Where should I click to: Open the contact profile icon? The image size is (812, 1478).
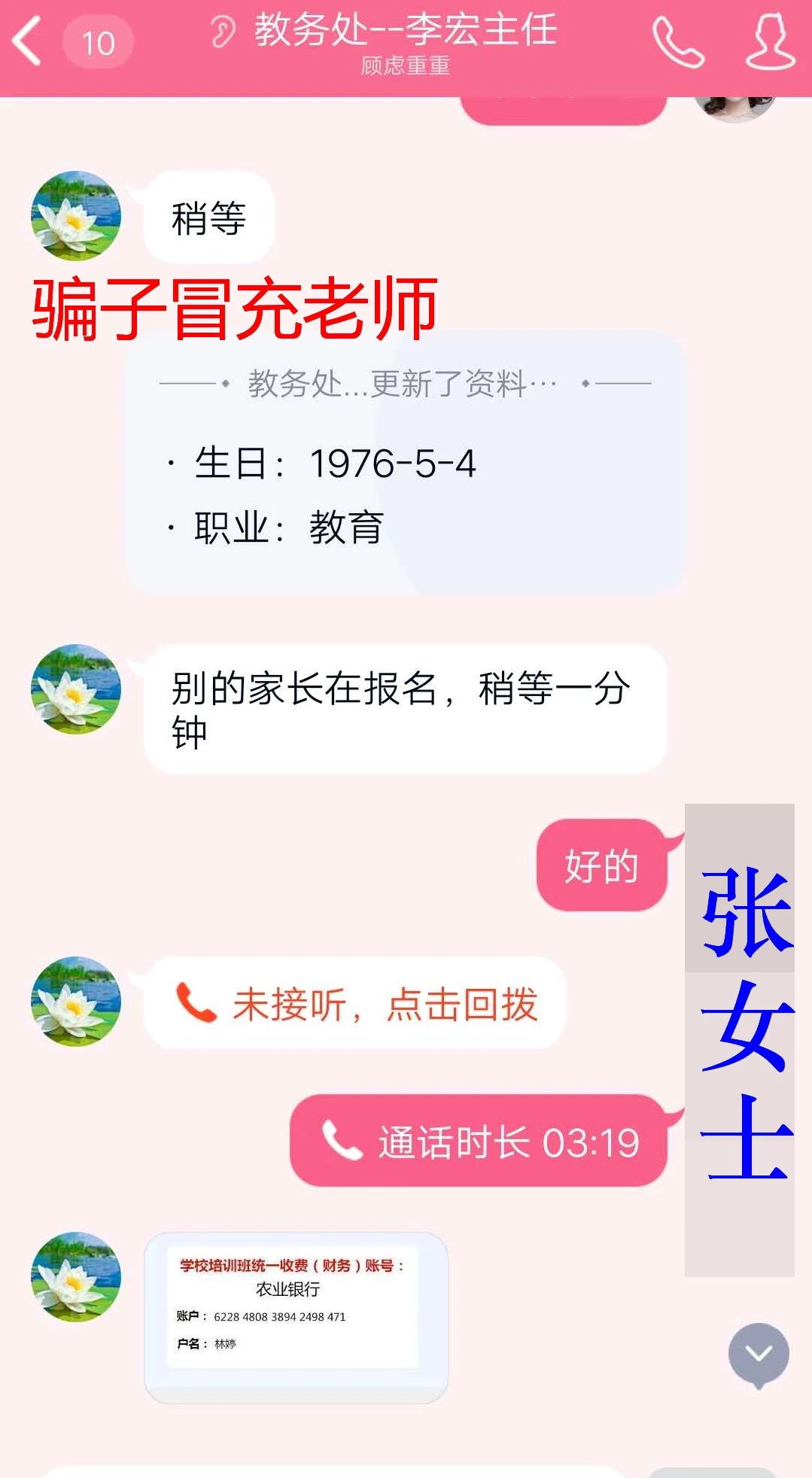(x=769, y=43)
